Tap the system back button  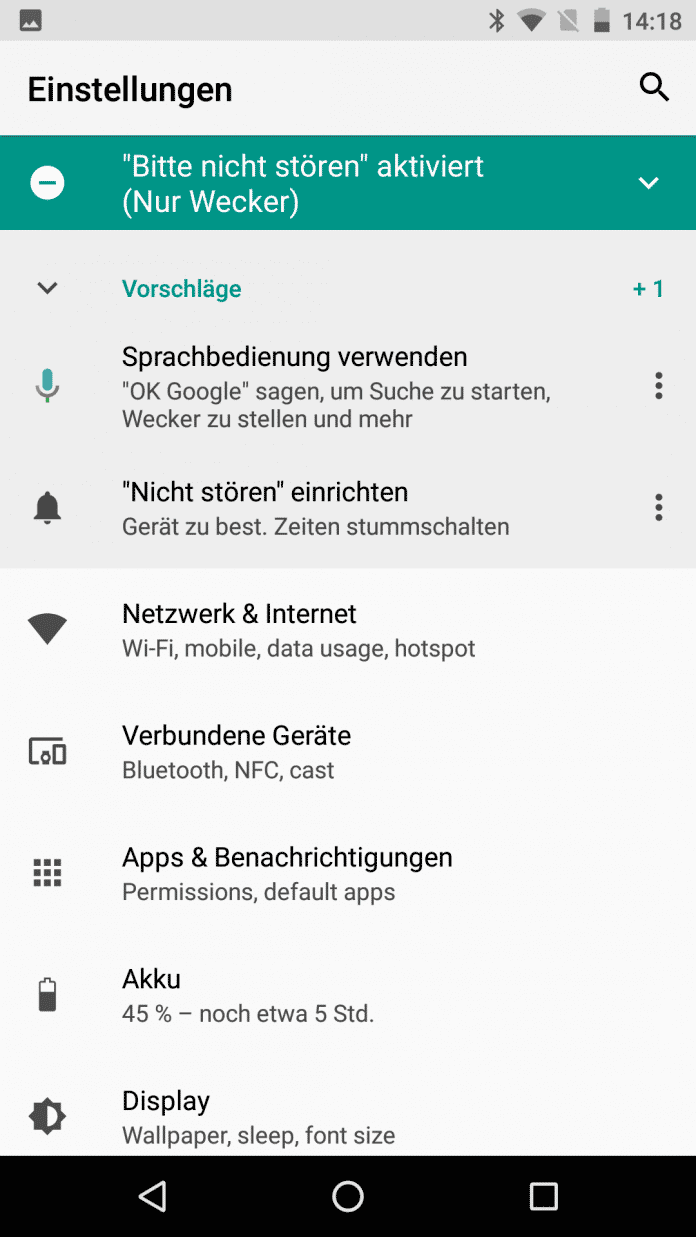pyautogui.click(x=152, y=1196)
